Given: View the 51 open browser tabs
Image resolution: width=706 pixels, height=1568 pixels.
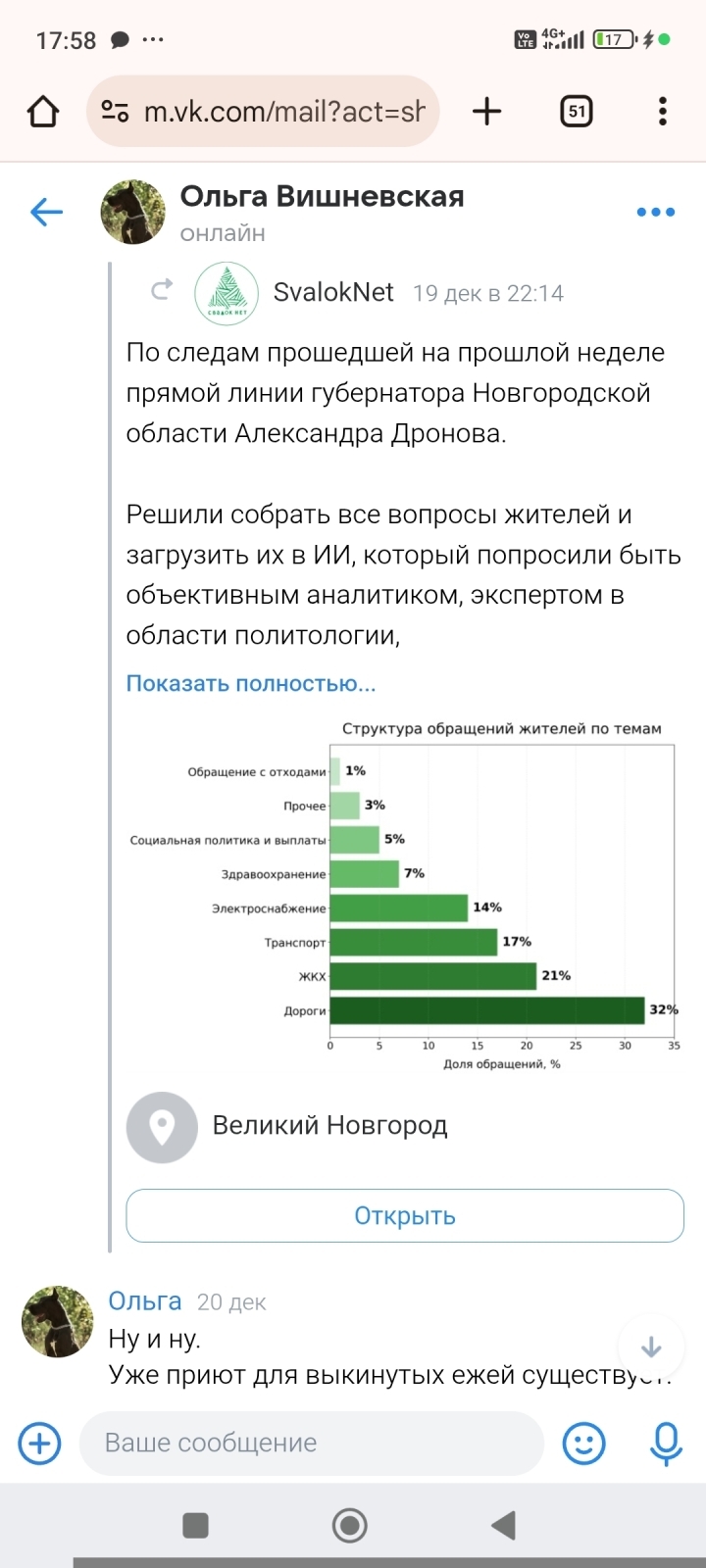Looking at the screenshot, I should (576, 112).
